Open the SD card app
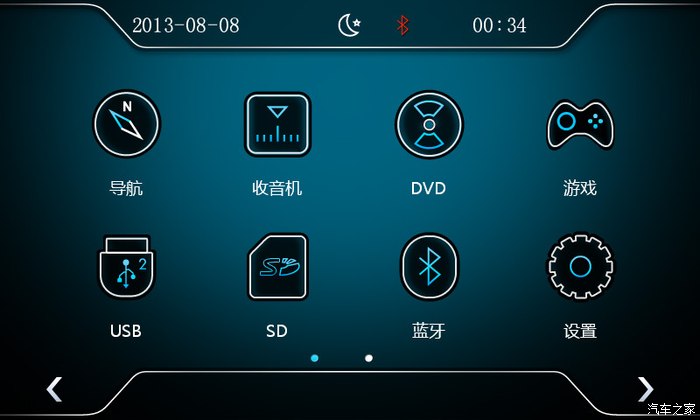Viewport: 700px width, 420px height. tap(277, 268)
